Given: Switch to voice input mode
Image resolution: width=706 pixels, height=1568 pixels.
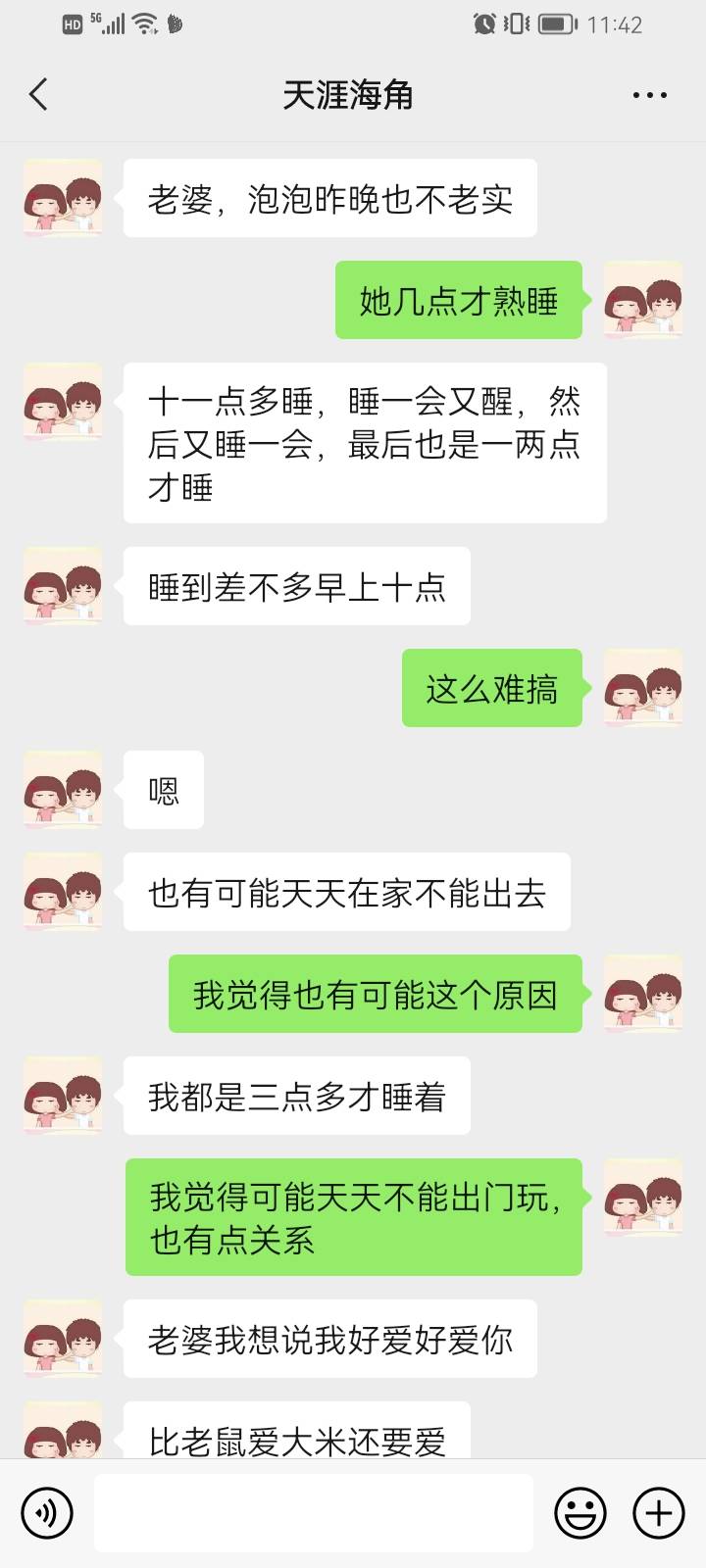Looking at the screenshot, I should 46,1512.
